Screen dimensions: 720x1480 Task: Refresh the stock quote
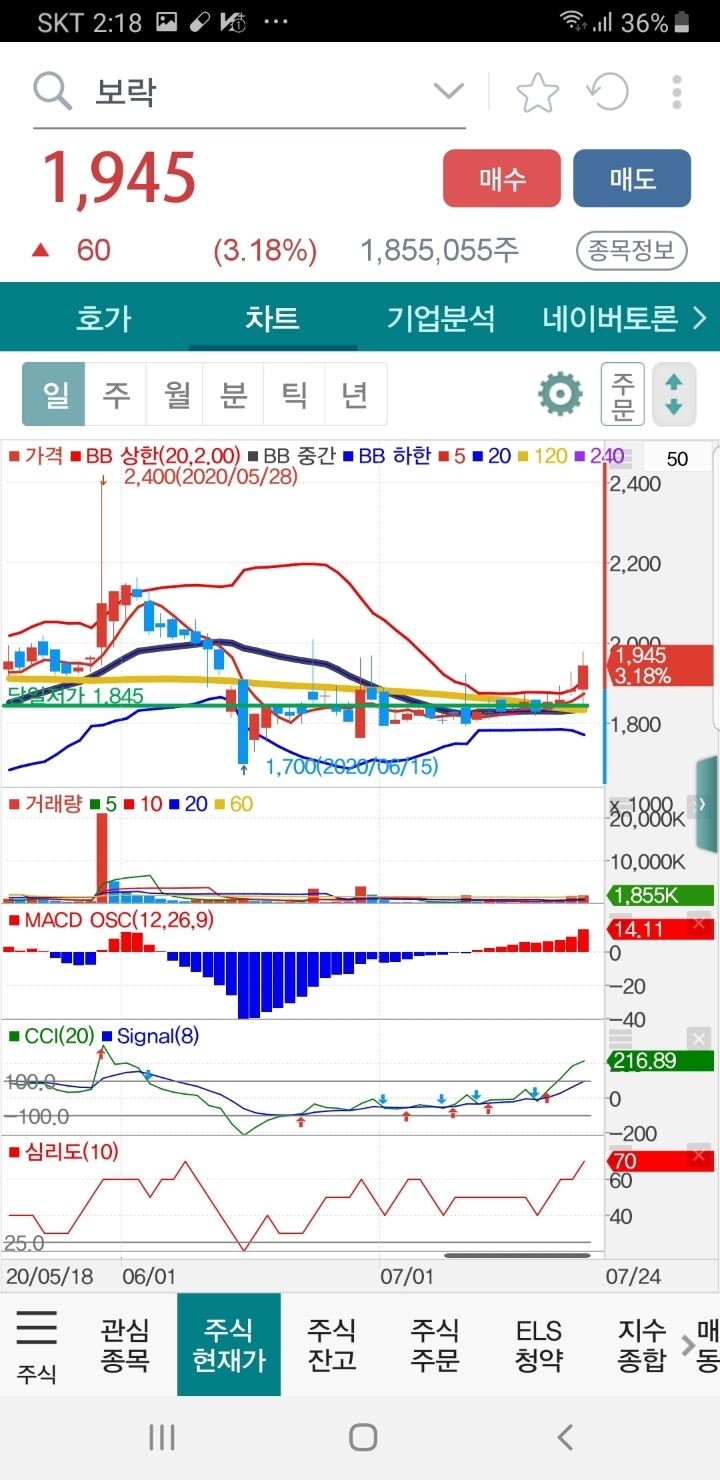[608, 93]
